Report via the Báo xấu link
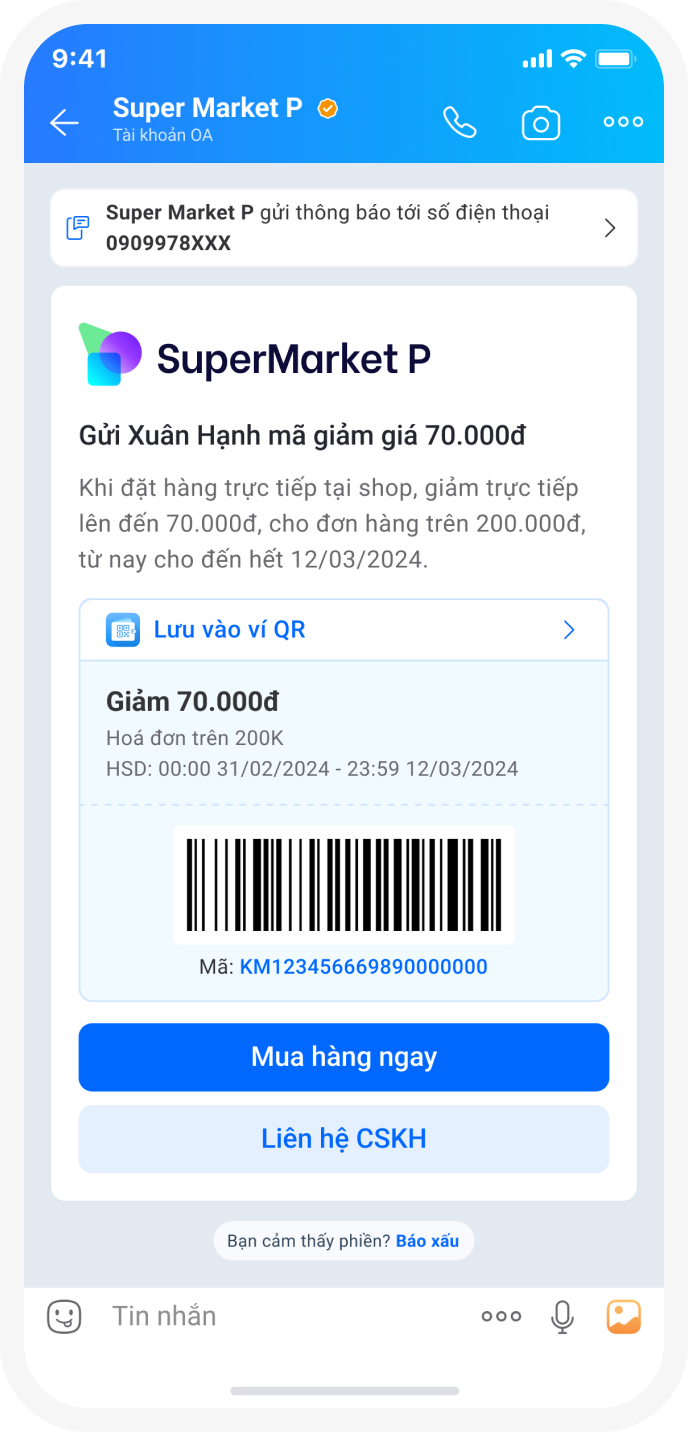Image resolution: width=688 pixels, height=1432 pixels. pos(427,1241)
